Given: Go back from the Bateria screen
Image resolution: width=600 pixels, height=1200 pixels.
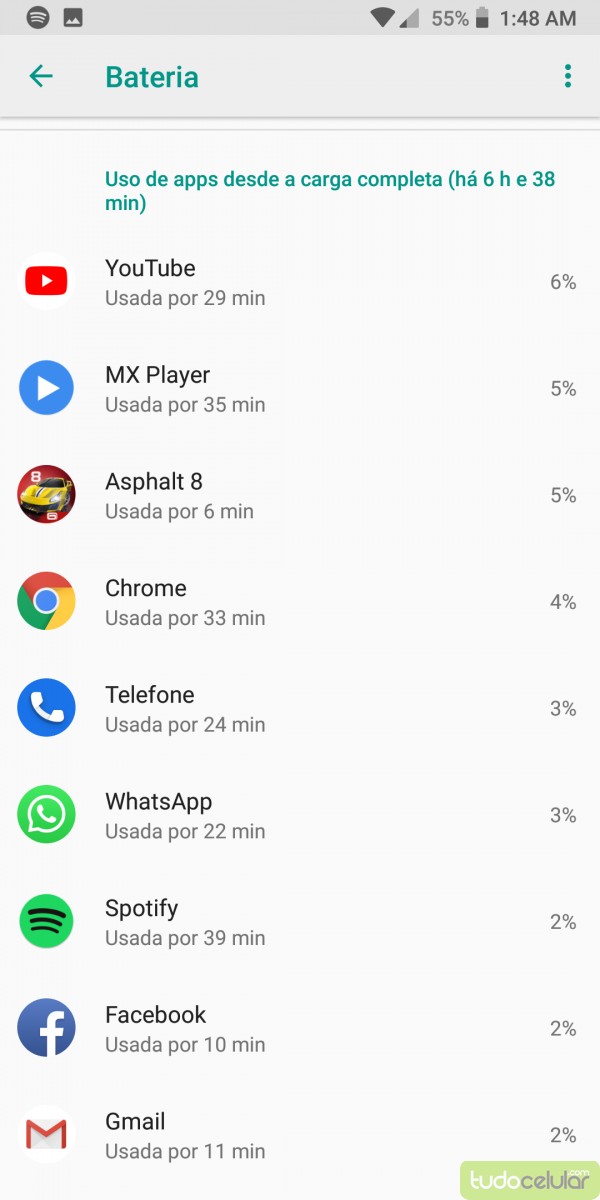Looking at the screenshot, I should (41, 76).
